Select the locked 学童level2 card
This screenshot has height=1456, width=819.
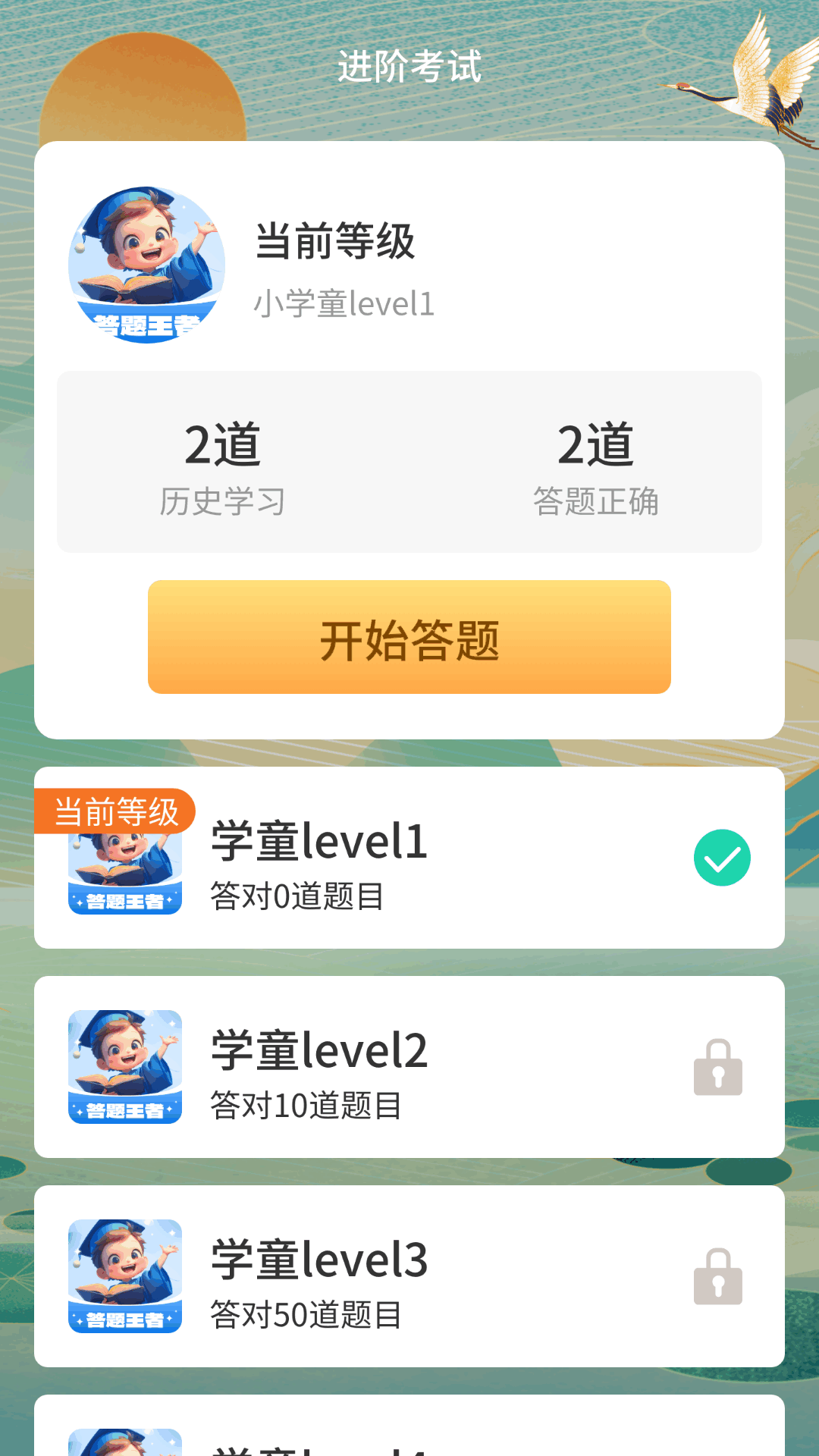tap(409, 1067)
